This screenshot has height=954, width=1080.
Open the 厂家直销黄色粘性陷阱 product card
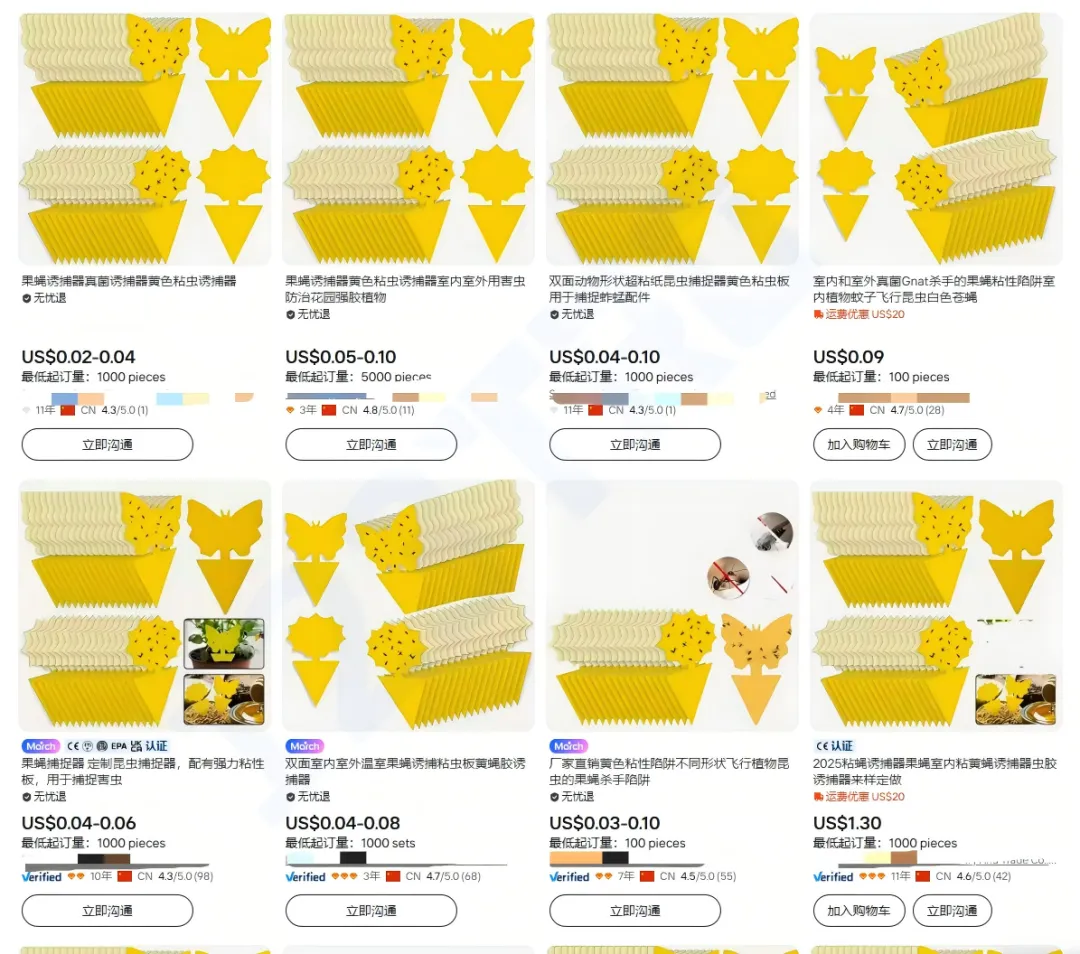672,606
